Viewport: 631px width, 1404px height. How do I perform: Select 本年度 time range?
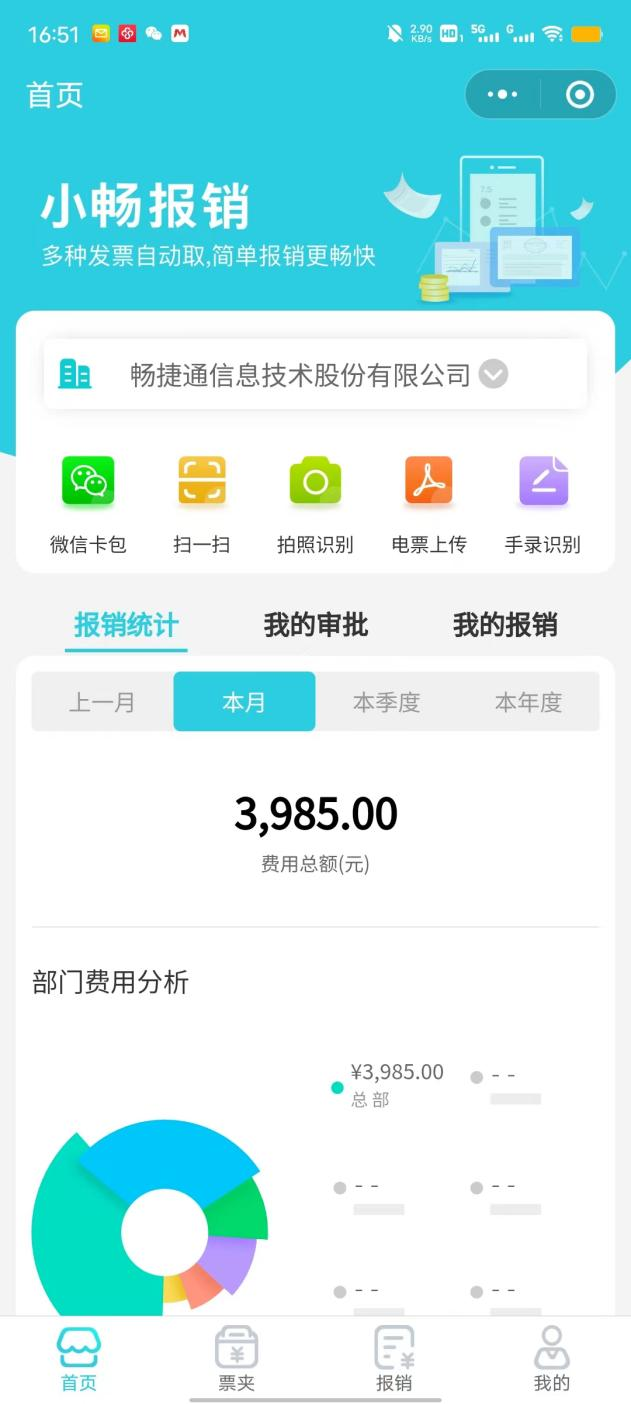click(528, 702)
